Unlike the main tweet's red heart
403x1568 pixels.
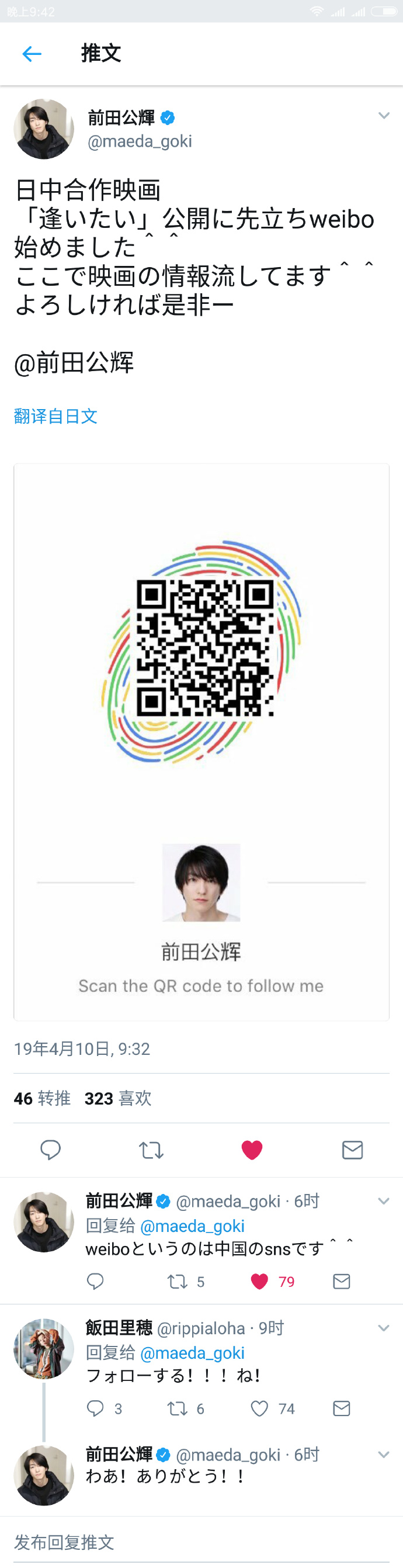coord(251,1149)
